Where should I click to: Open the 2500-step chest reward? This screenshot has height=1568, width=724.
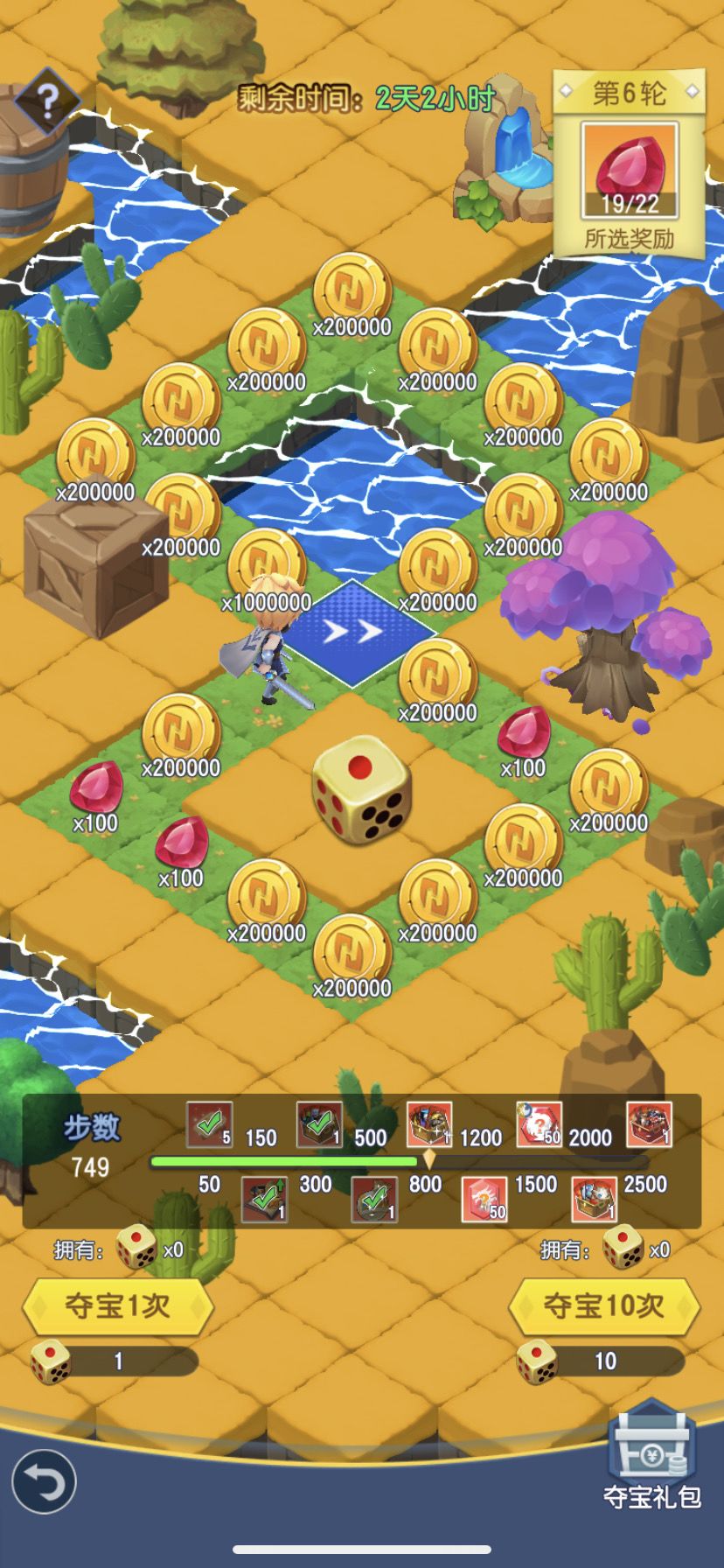point(596,1198)
